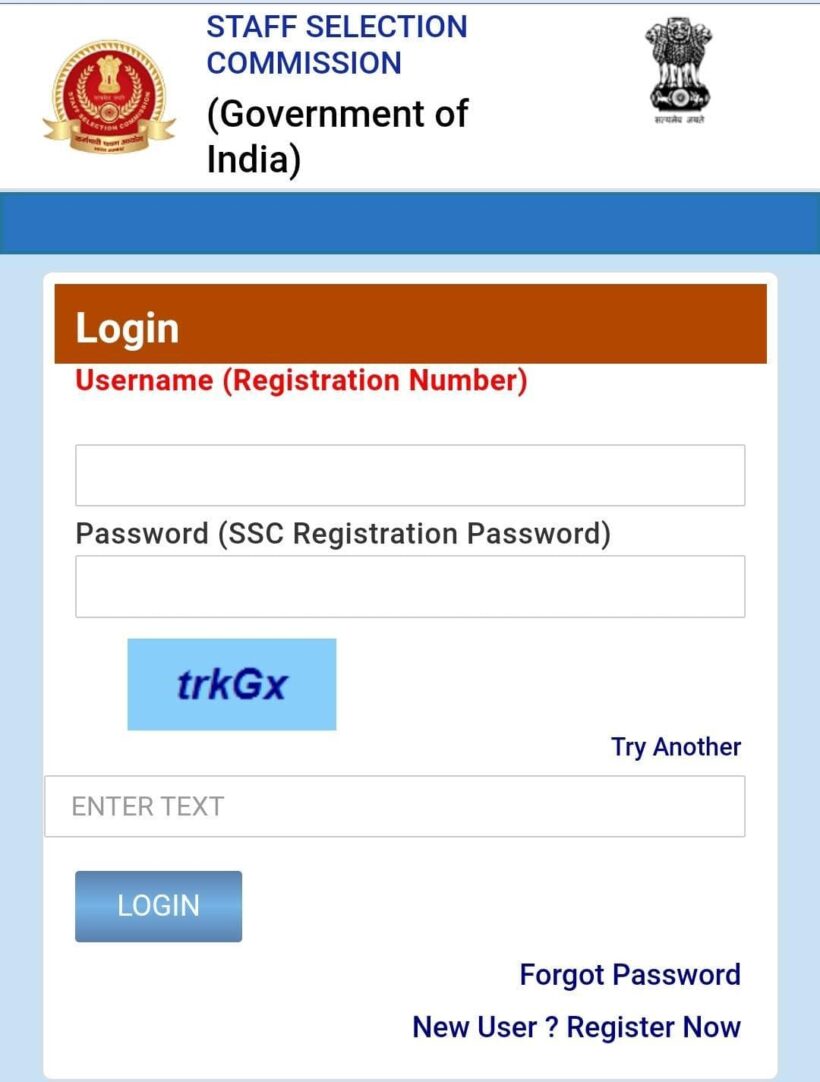This screenshot has height=1082, width=820.
Task: Tap the Username registration number field
Action: coord(410,475)
